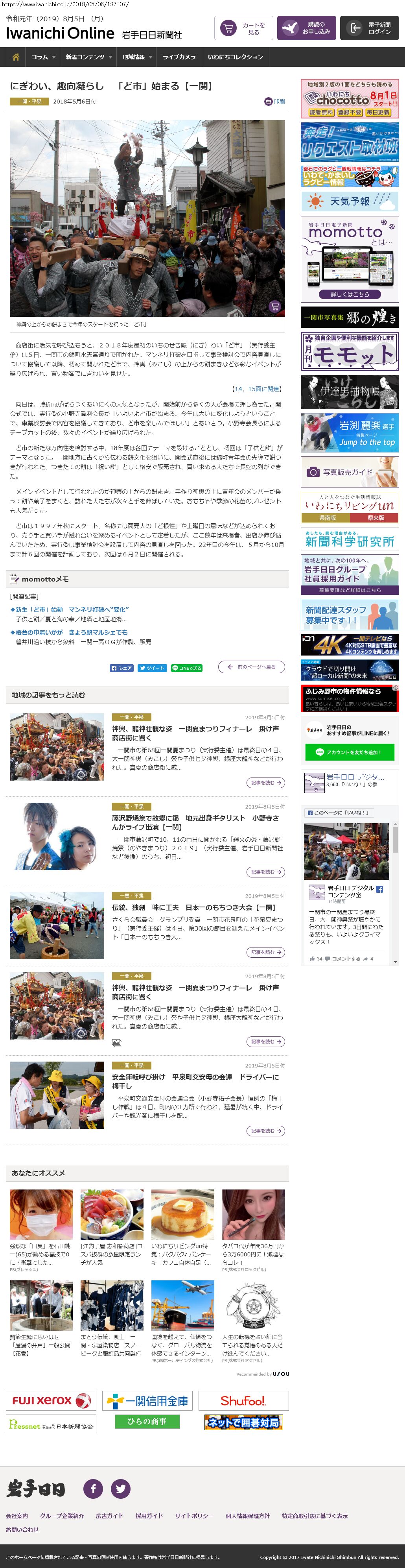Send the article via LINE
Viewport: 405px width, 1568px height.
tap(187, 668)
